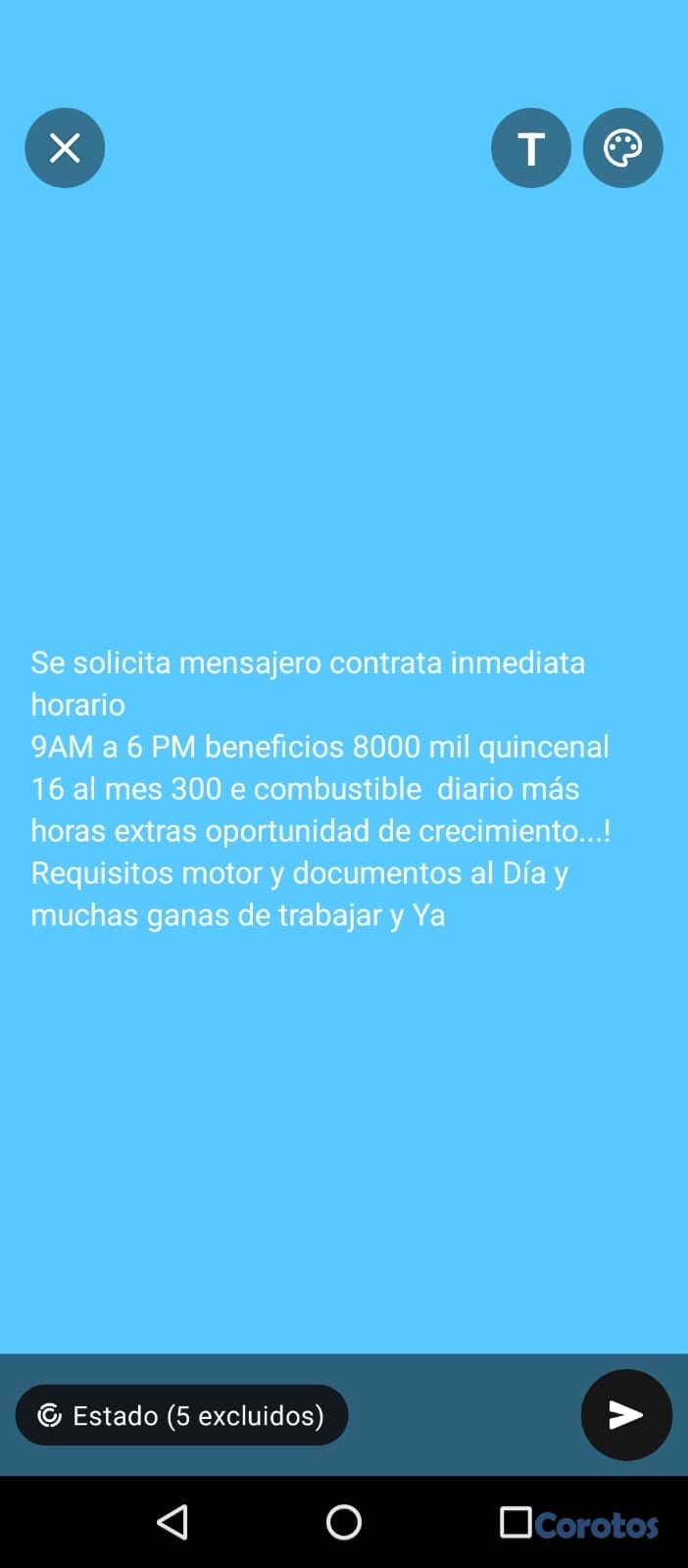Go back with system back button

(x=172, y=1522)
